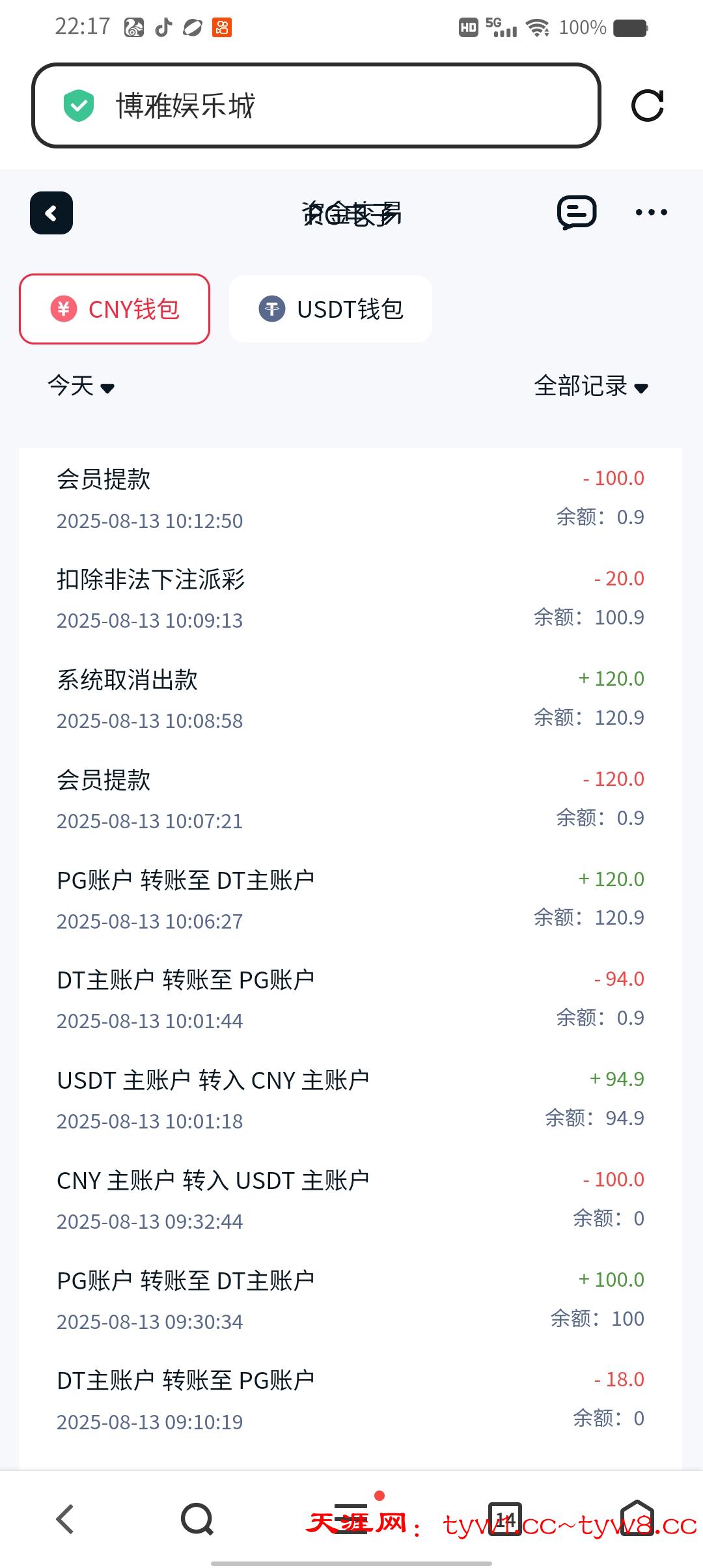Open the browser search button
703x1568 pixels.
(197, 1519)
